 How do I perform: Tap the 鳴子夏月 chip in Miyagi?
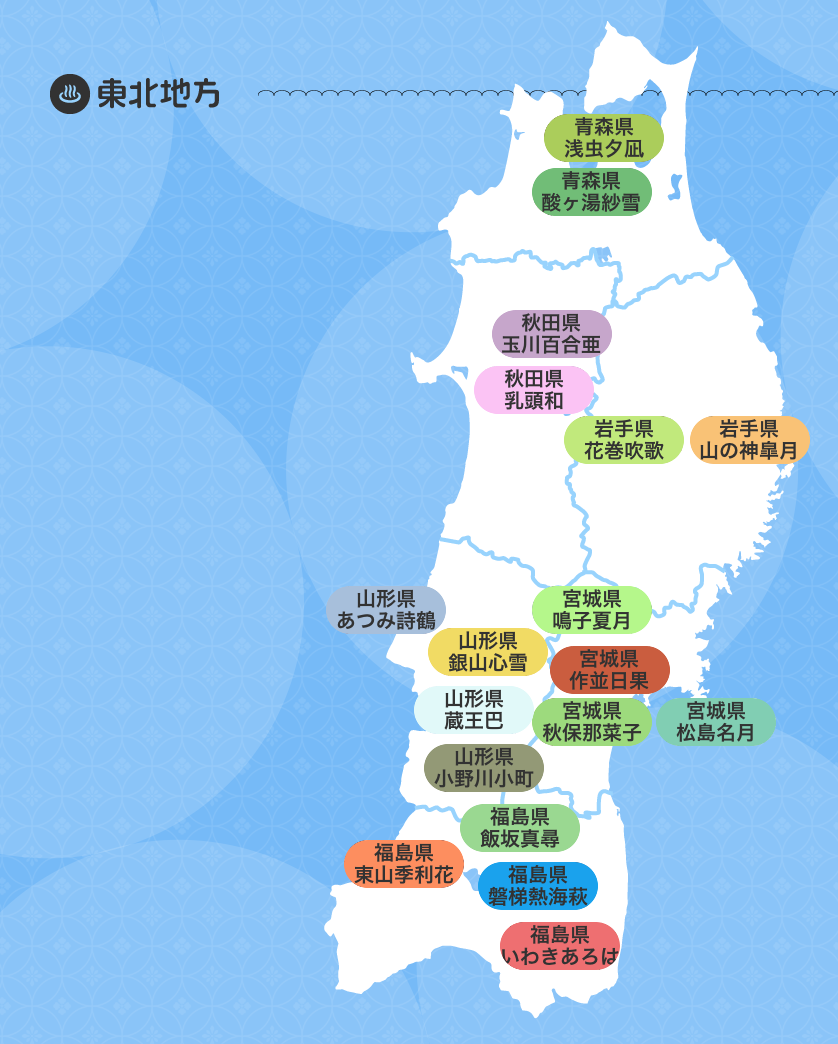(x=591, y=610)
